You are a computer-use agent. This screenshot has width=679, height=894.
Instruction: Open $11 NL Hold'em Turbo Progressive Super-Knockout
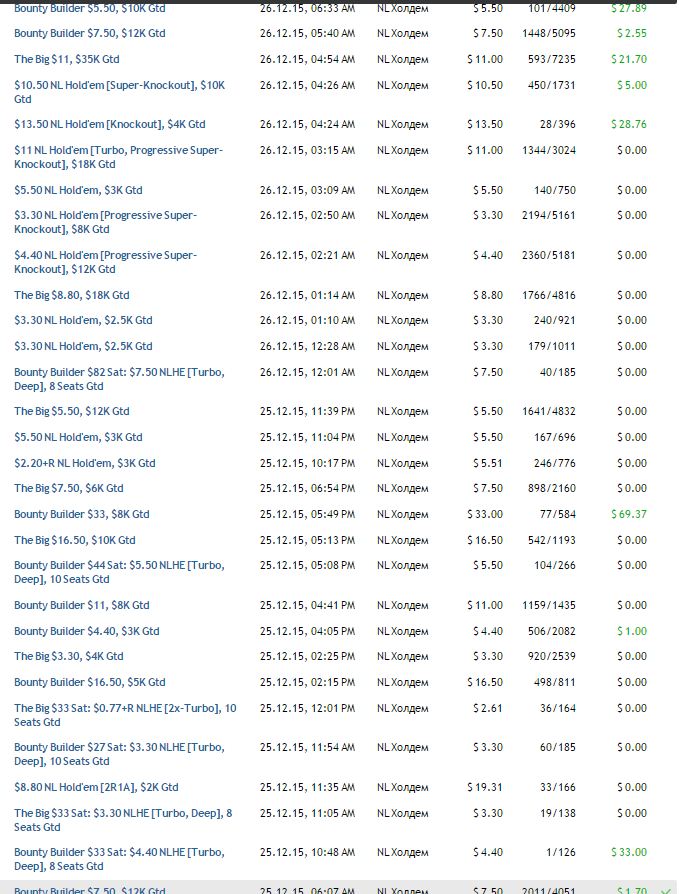click(118, 150)
